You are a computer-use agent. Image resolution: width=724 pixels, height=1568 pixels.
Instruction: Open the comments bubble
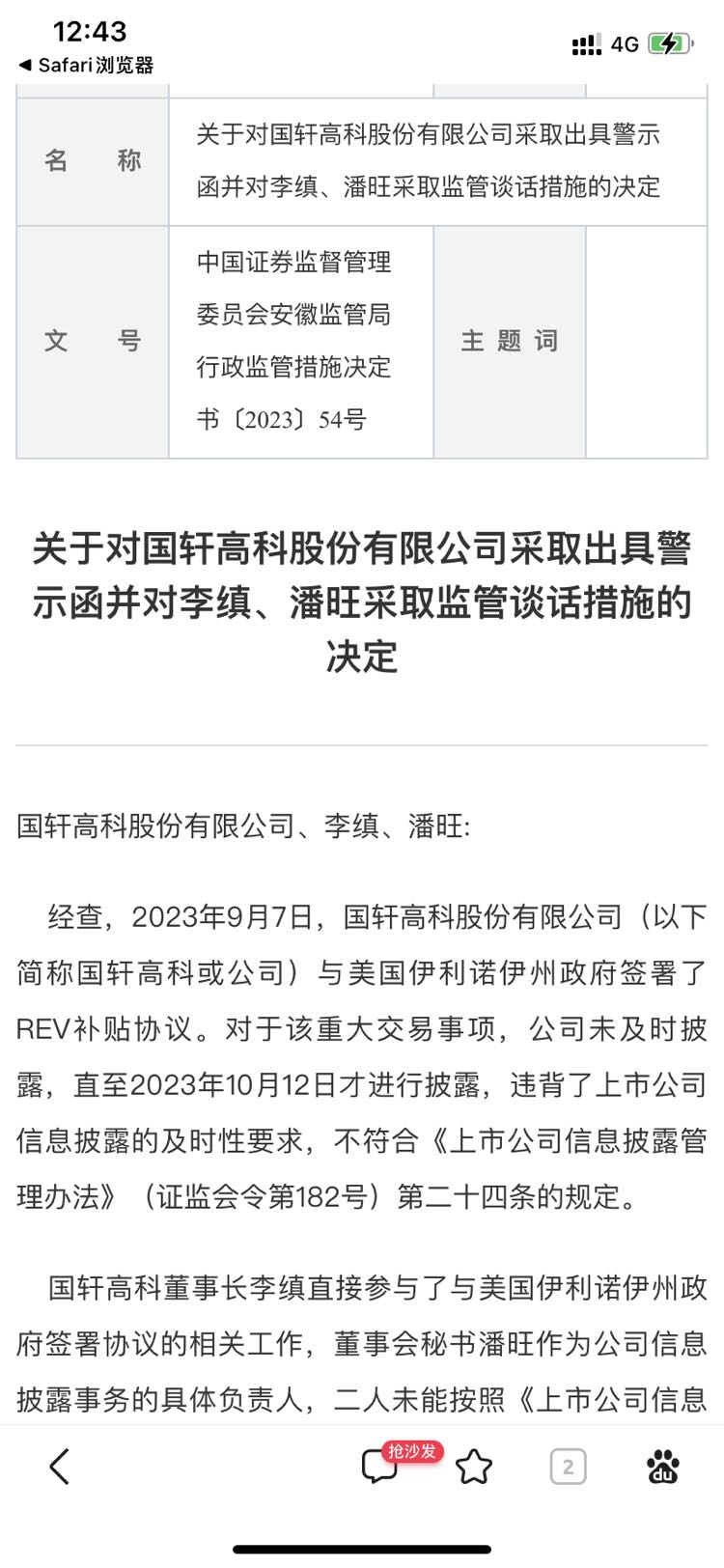pyautogui.click(x=379, y=1467)
